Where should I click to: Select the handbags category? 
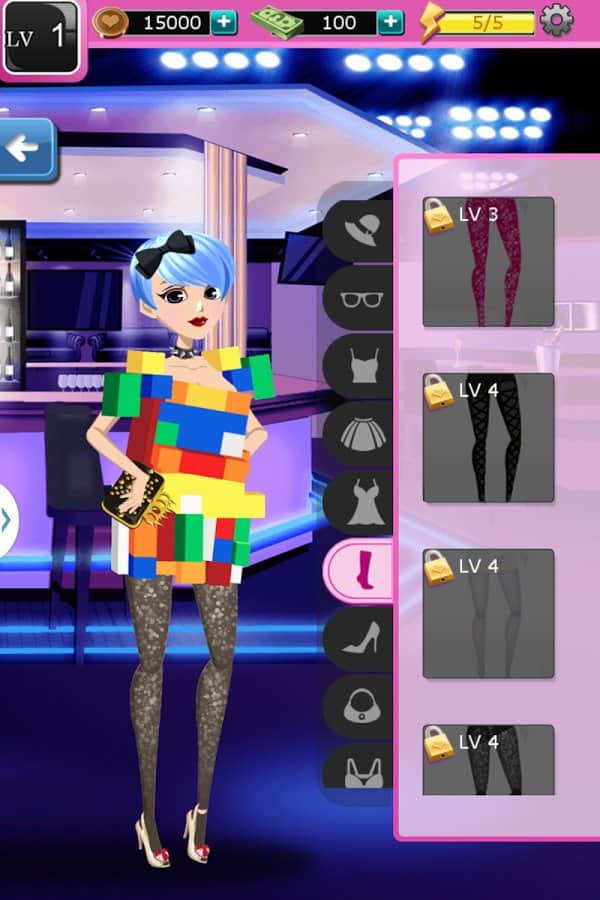click(x=360, y=705)
